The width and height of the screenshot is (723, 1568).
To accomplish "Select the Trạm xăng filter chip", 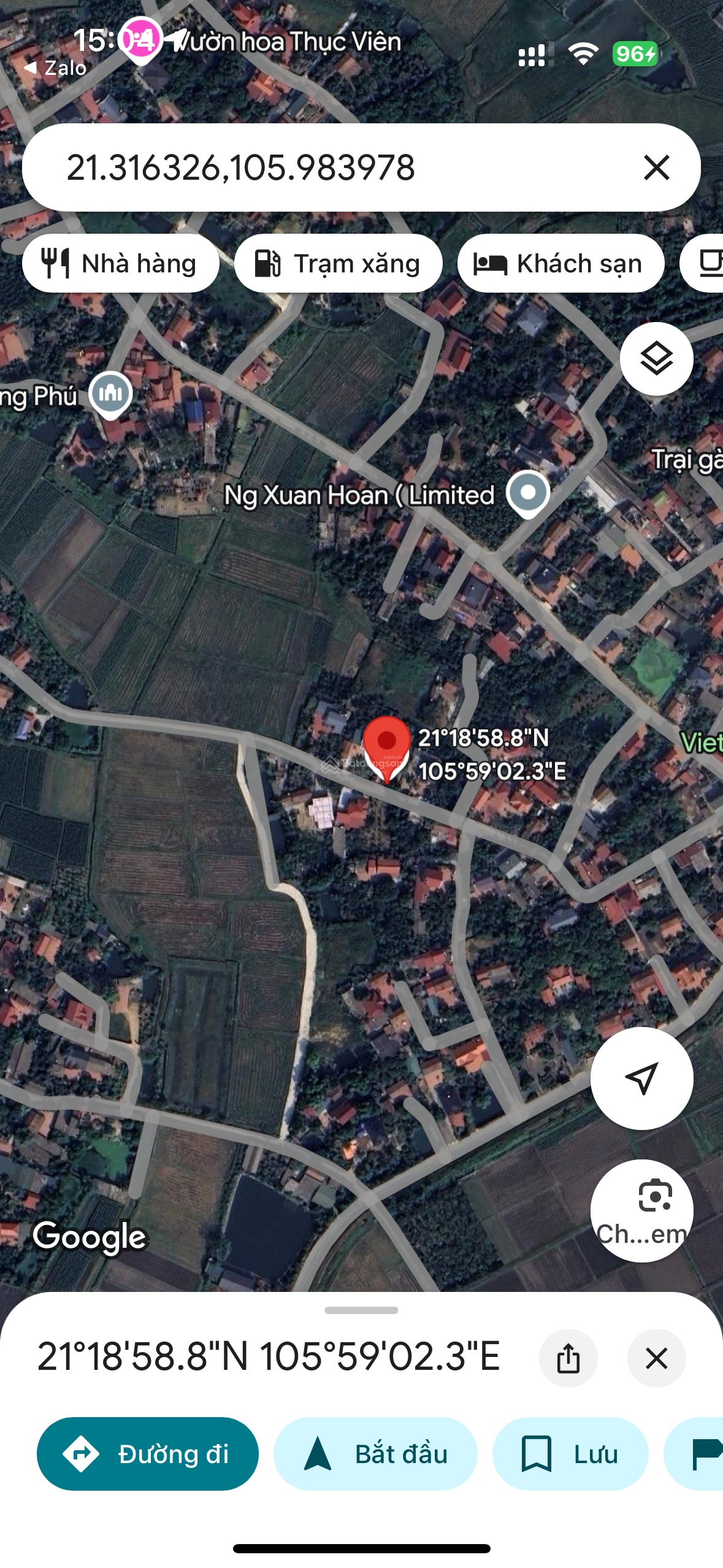I will pyautogui.click(x=338, y=263).
